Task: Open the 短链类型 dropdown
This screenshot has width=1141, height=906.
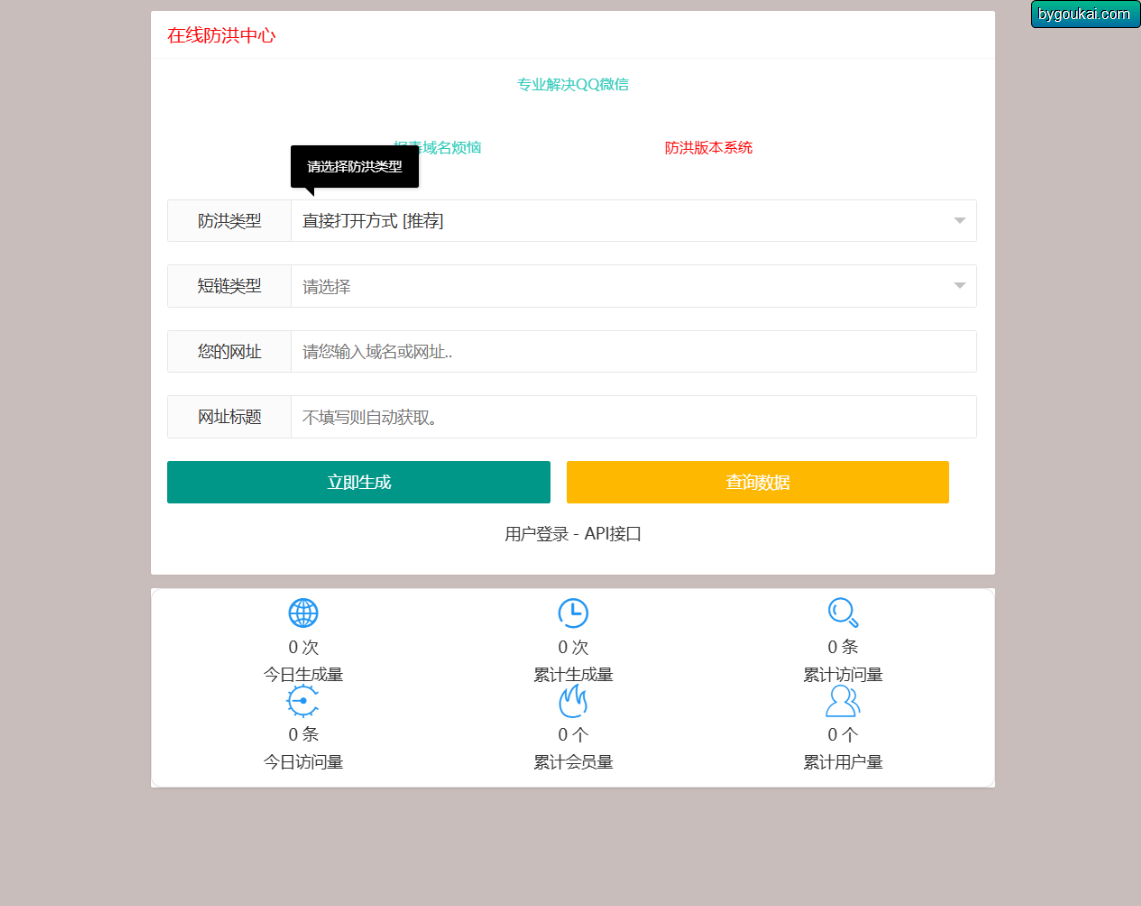Action: pos(633,286)
